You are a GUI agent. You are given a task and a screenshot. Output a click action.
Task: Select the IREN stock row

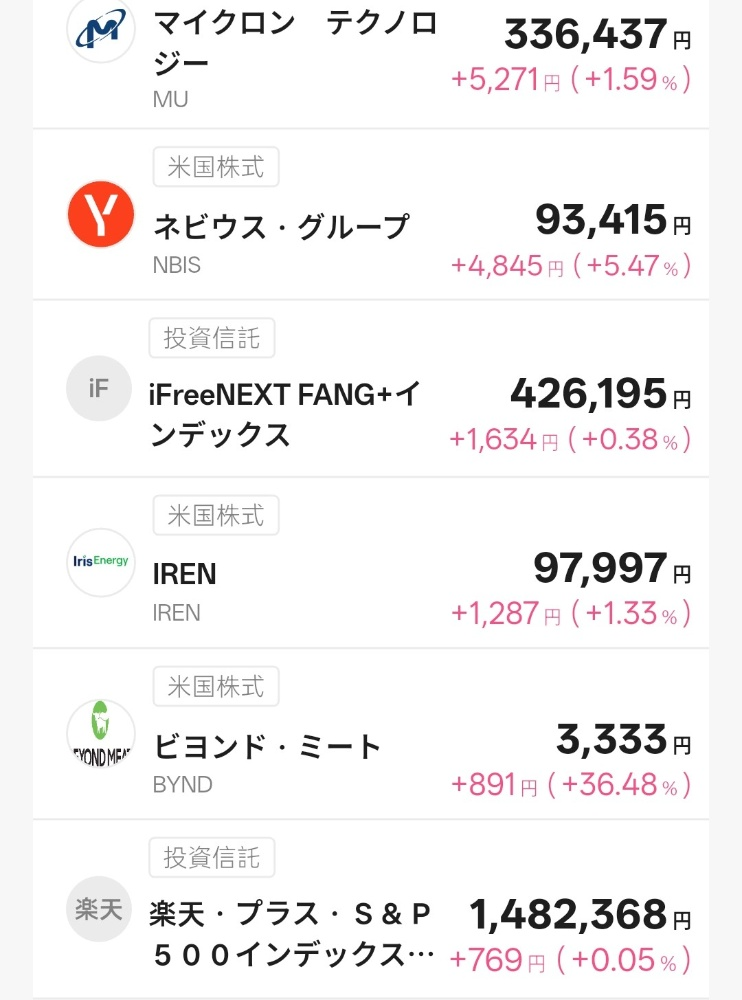click(x=185, y=574)
